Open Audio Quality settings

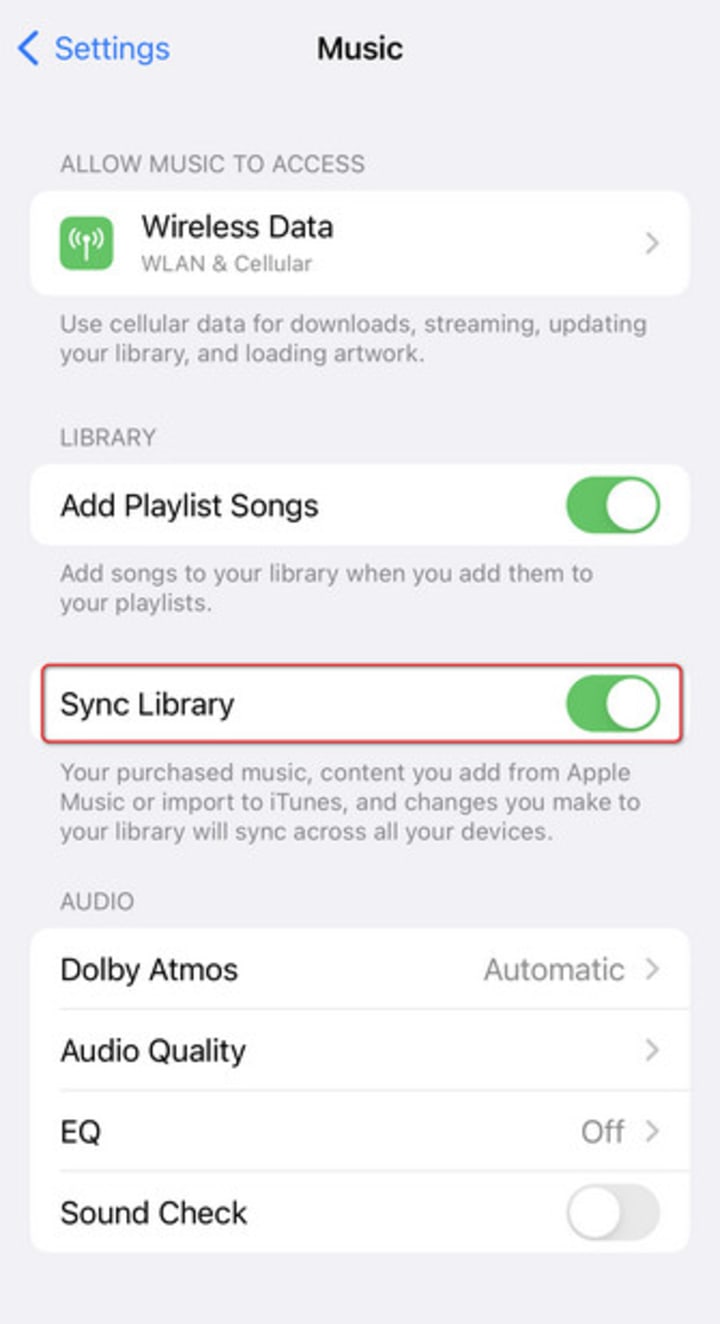pyautogui.click(x=360, y=1050)
